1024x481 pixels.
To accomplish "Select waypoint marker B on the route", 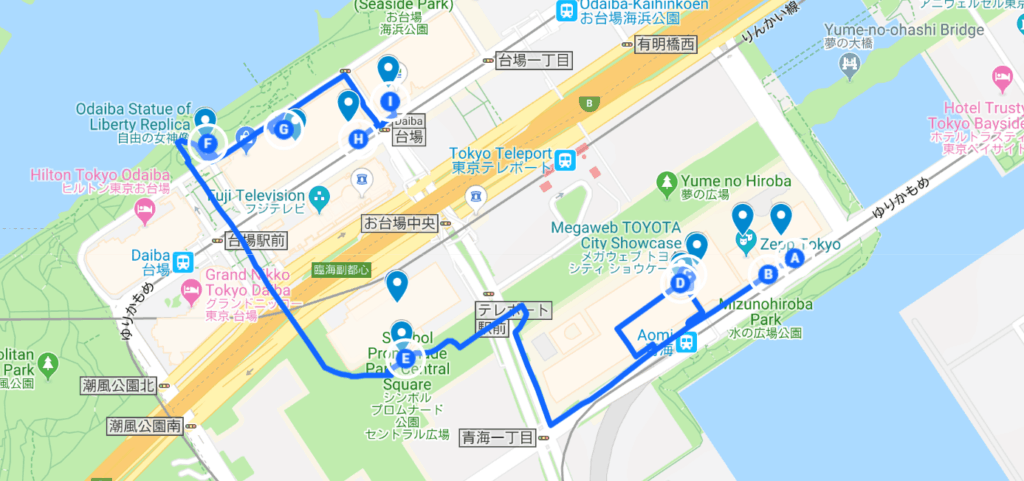I will click(x=768, y=274).
